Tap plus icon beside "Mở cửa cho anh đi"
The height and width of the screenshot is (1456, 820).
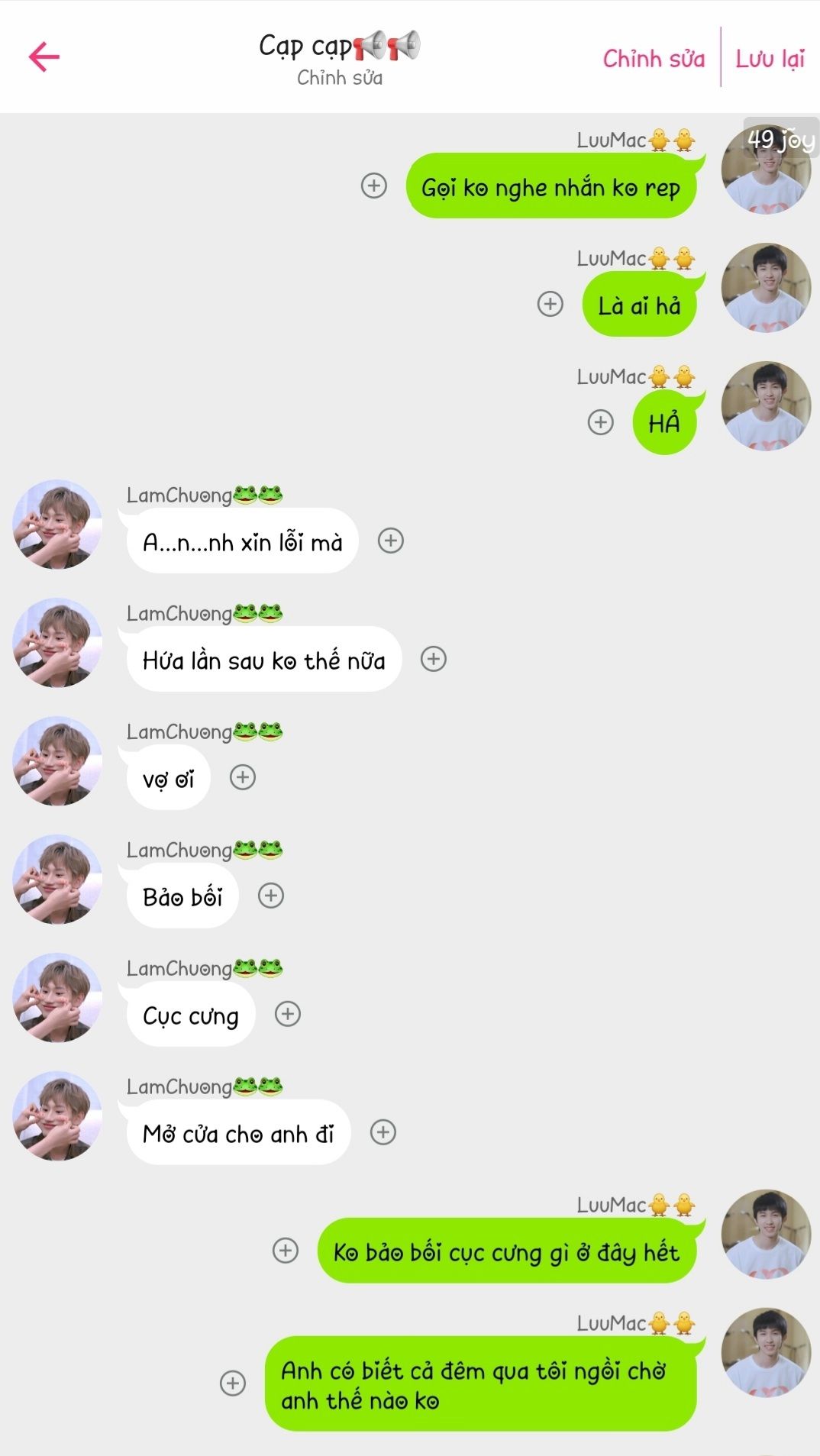click(x=383, y=1132)
